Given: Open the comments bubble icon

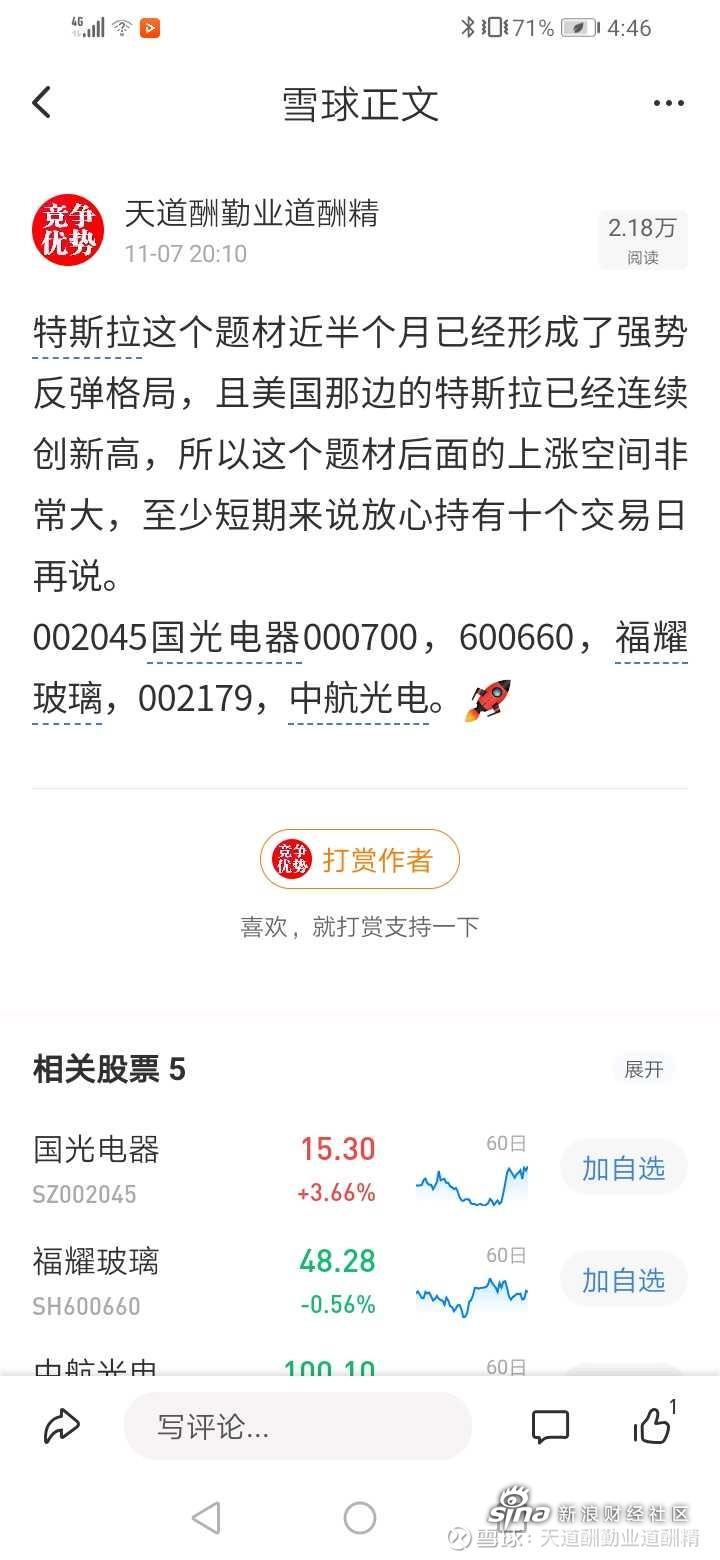Looking at the screenshot, I should [x=550, y=1426].
